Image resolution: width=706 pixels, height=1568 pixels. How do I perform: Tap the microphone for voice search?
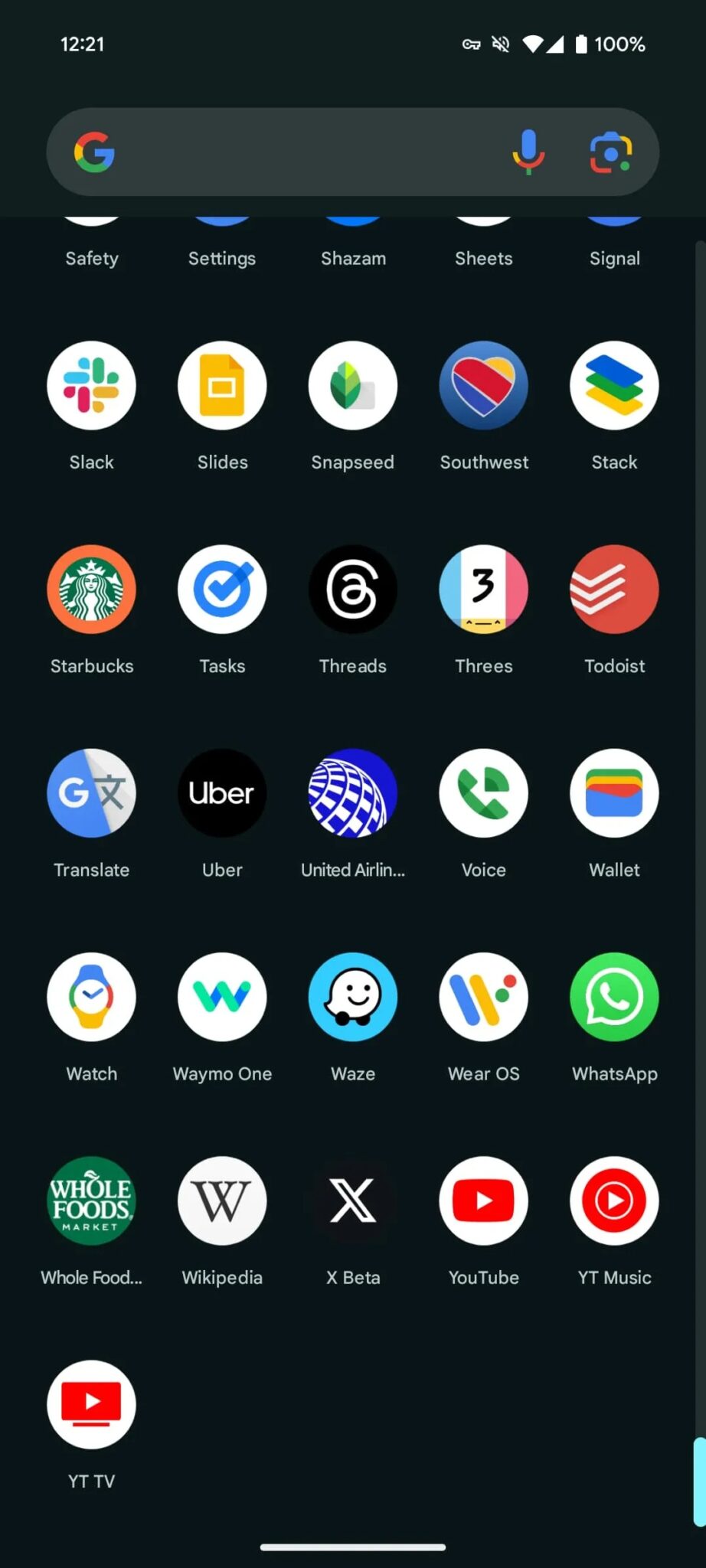click(x=528, y=152)
